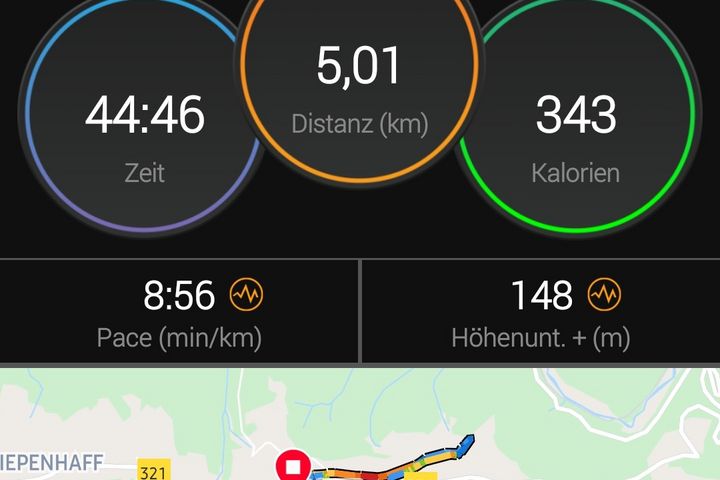
Task: Open the Höhenunt. elevation chart icon
Action: (x=604, y=295)
